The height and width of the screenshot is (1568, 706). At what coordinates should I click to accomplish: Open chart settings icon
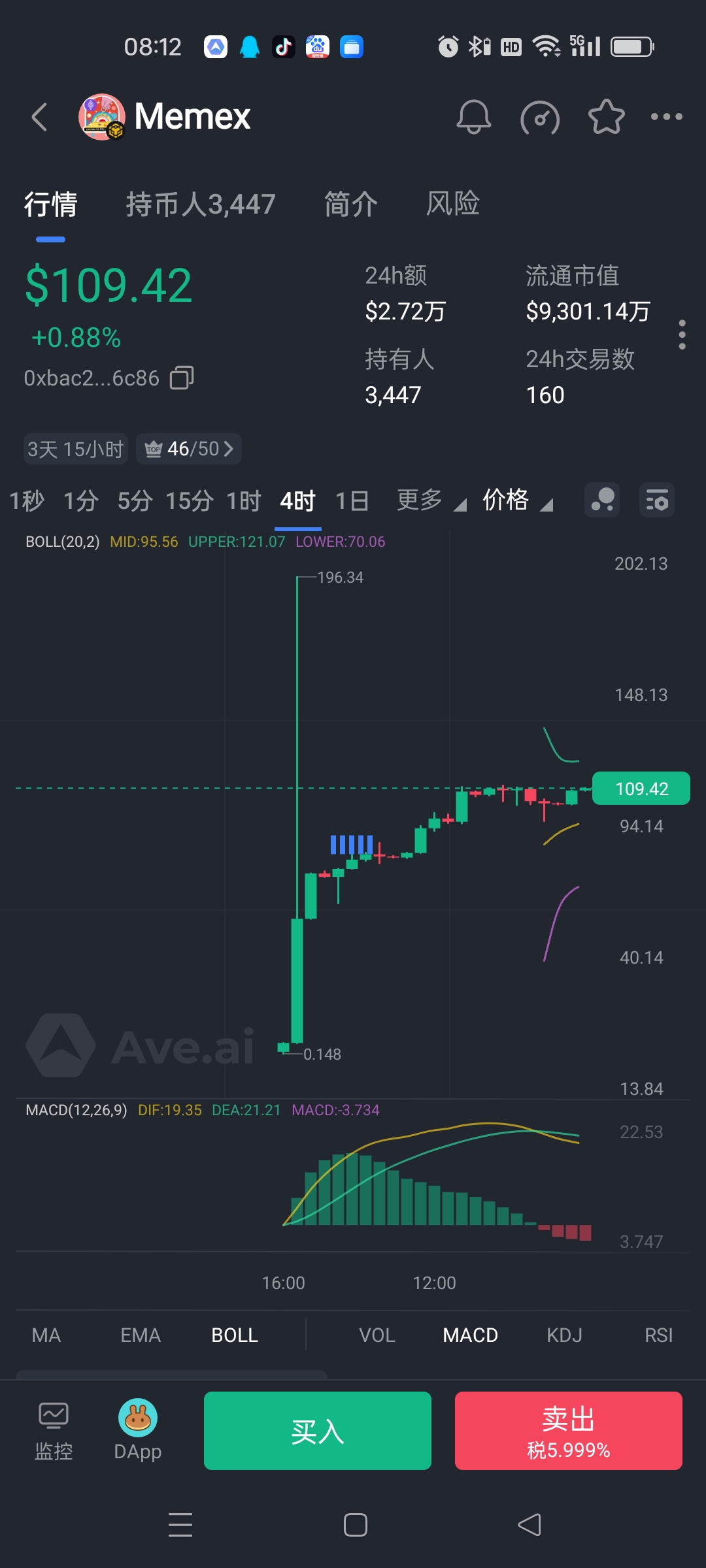[x=656, y=501]
